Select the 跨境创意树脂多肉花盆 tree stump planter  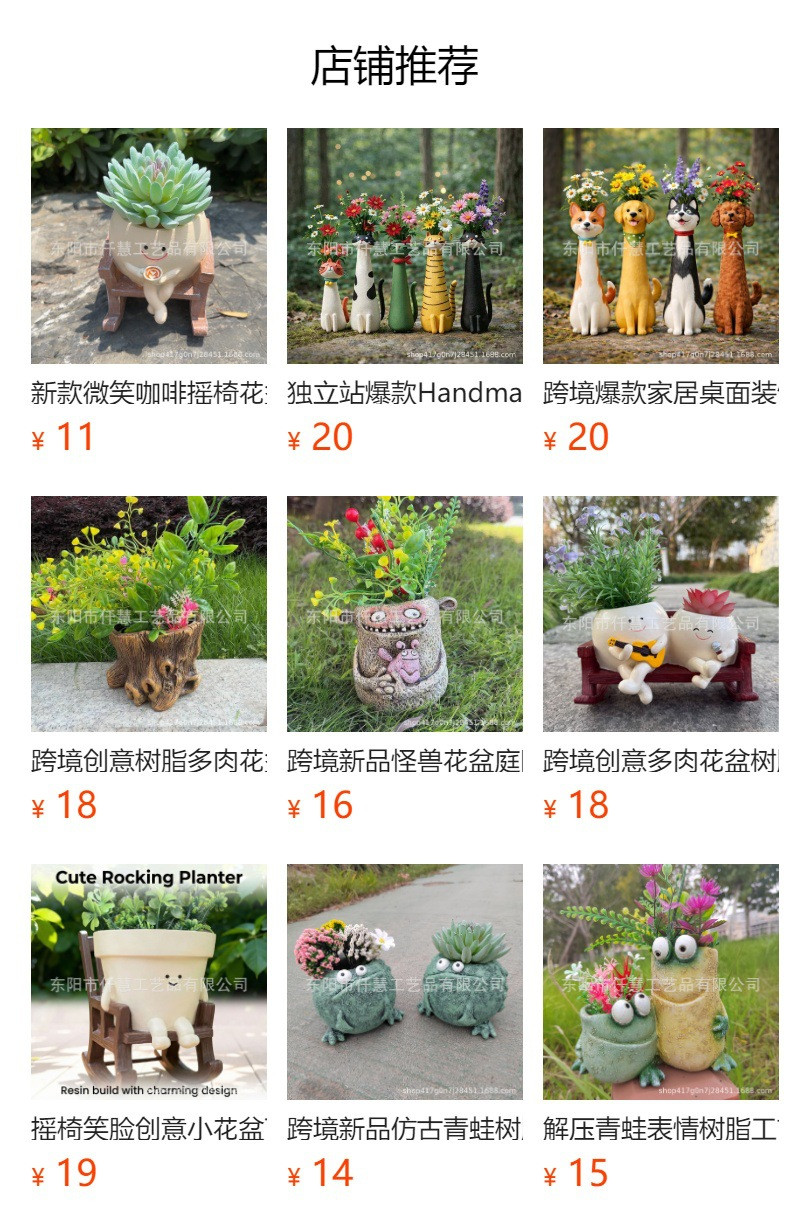point(148,614)
